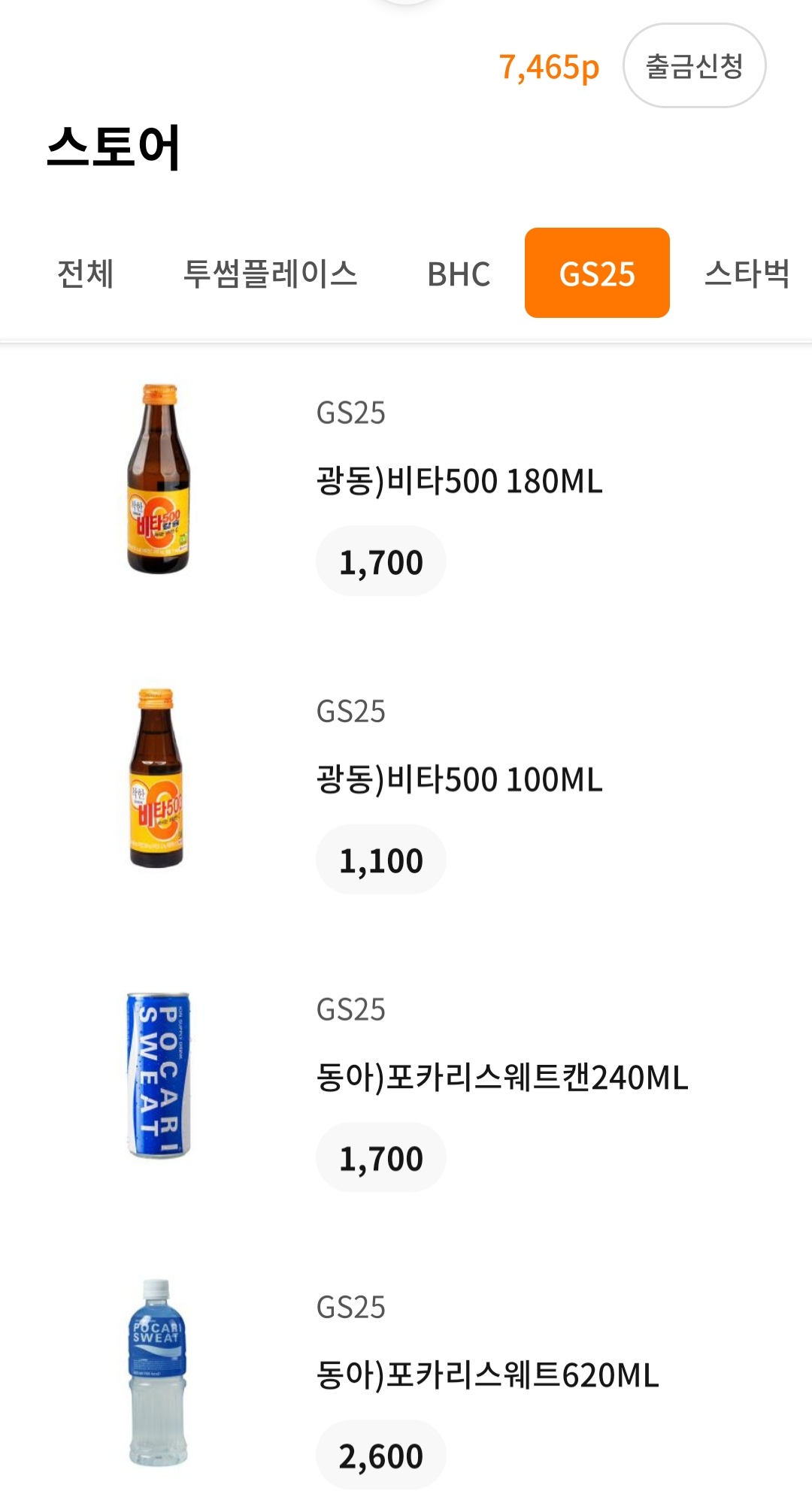Open the BHC store tab

[459, 274]
